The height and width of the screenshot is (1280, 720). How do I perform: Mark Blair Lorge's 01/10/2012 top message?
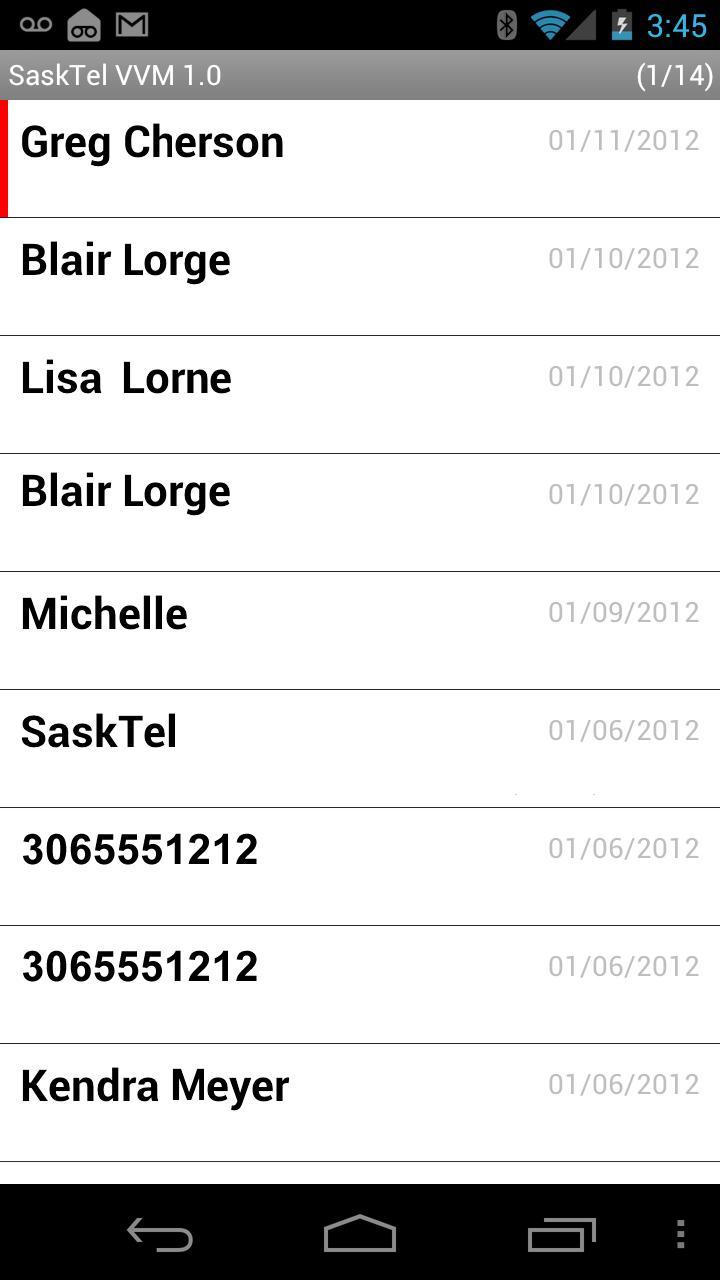point(360,272)
